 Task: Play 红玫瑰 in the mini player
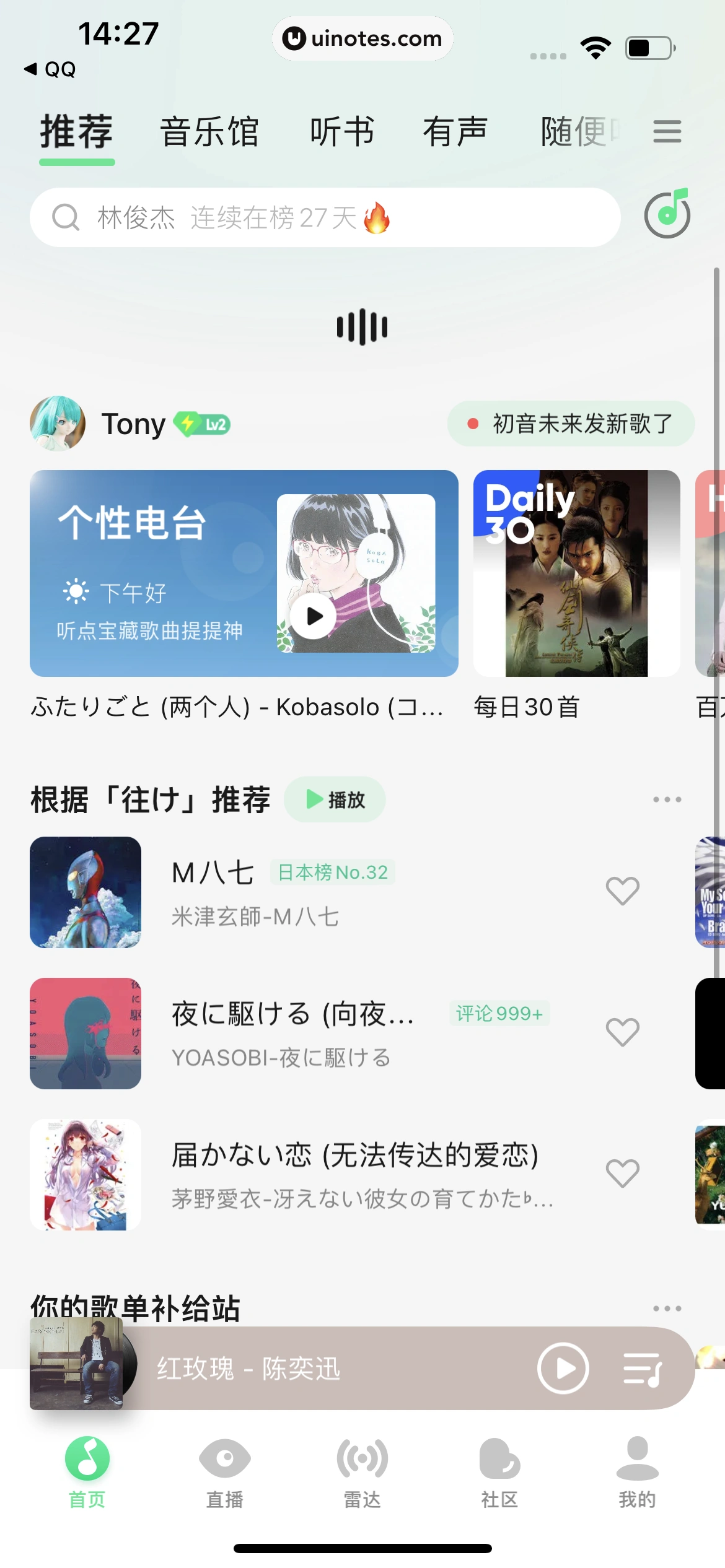[x=563, y=1368]
